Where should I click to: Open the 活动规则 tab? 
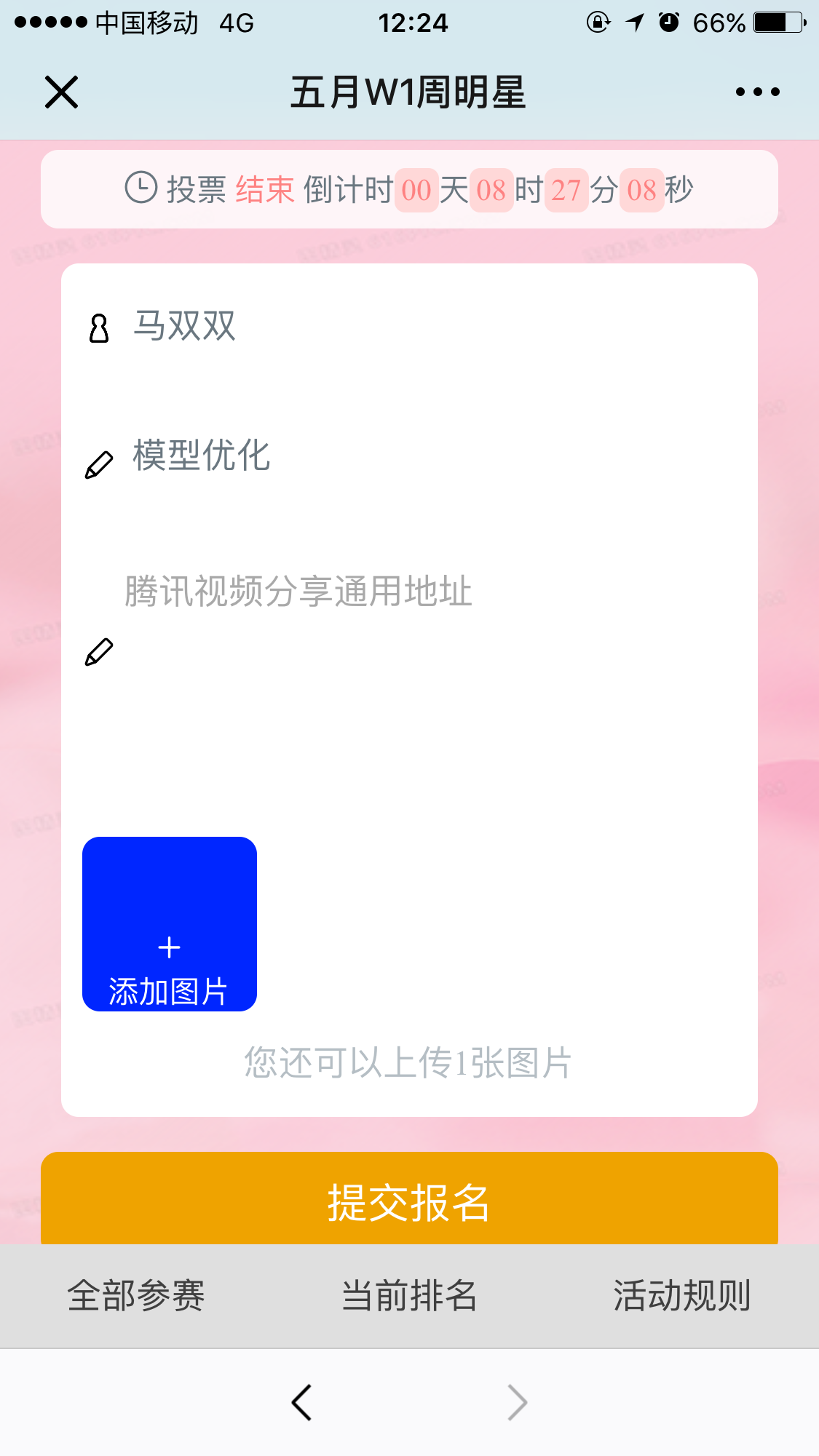[x=682, y=1296]
